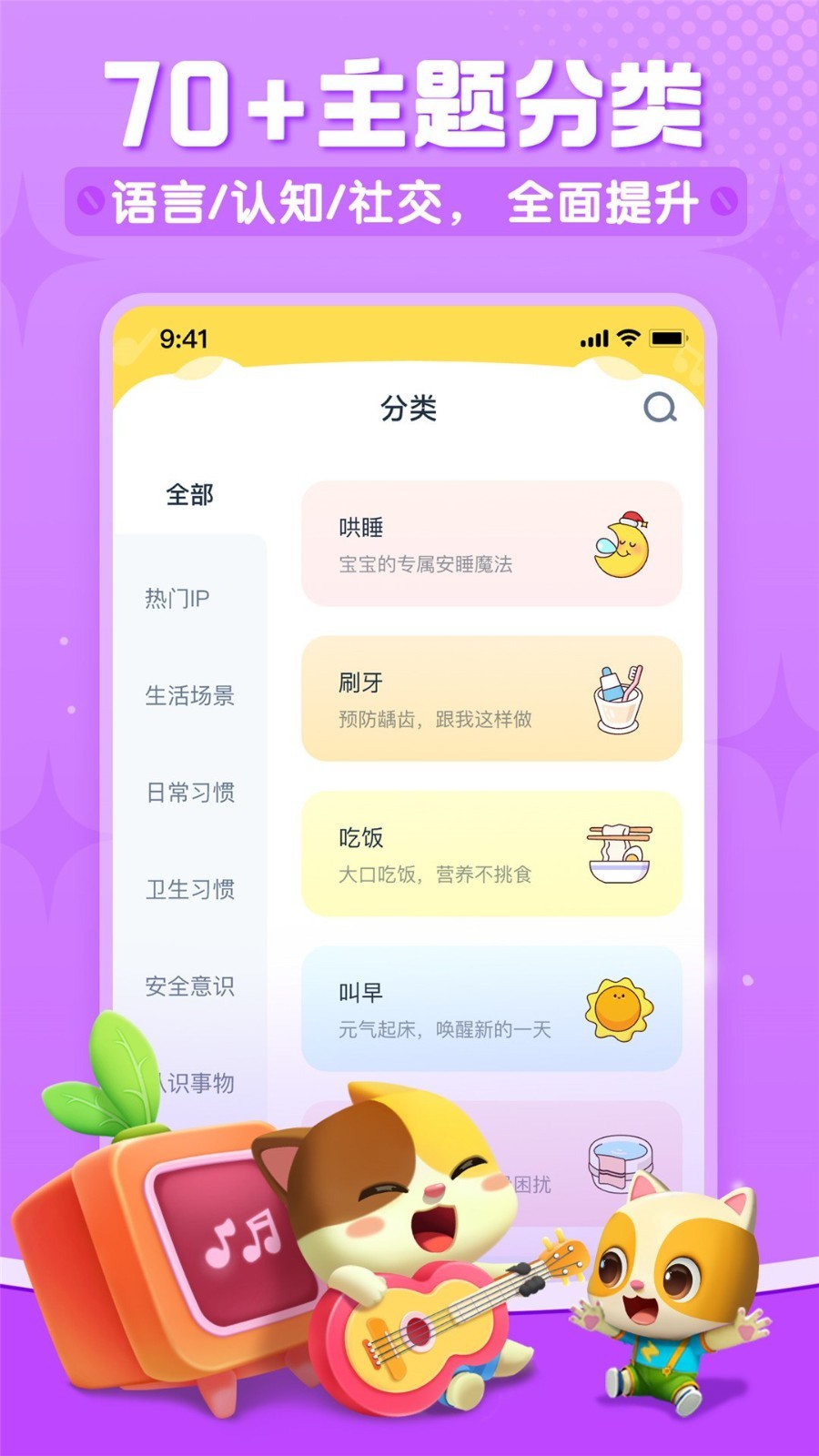
Task: Tap the battery indicator in the status bar
Action: pos(667,336)
